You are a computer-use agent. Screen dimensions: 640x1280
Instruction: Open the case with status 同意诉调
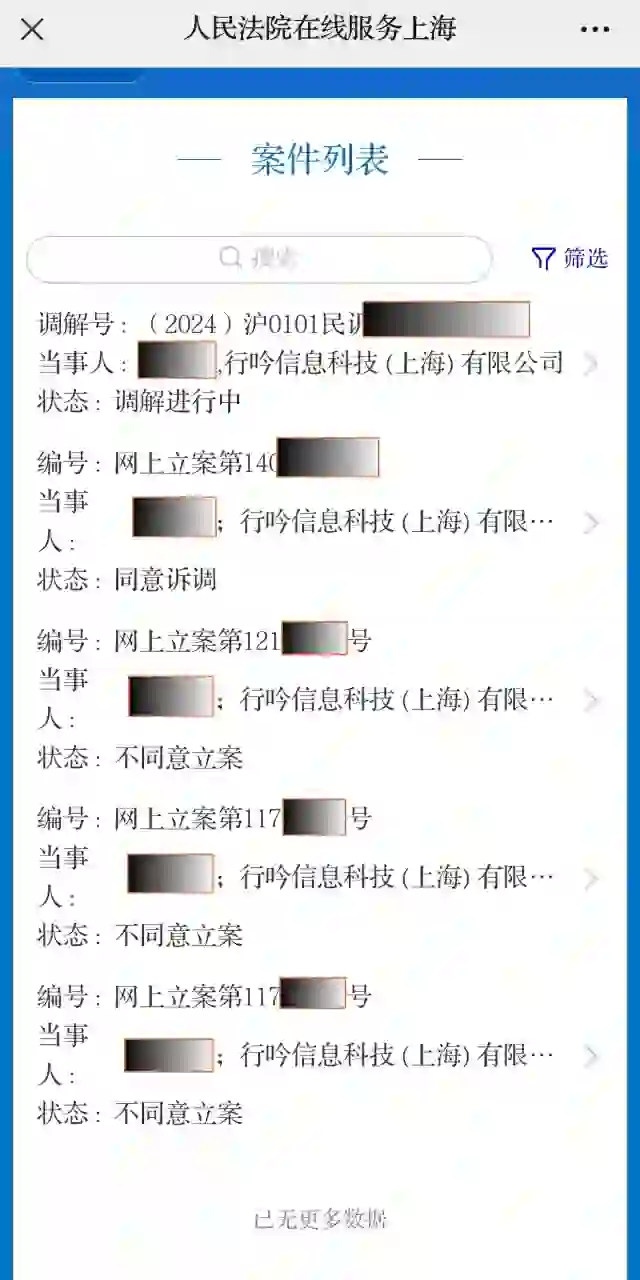pyautogui.click(x=320, y=521)
